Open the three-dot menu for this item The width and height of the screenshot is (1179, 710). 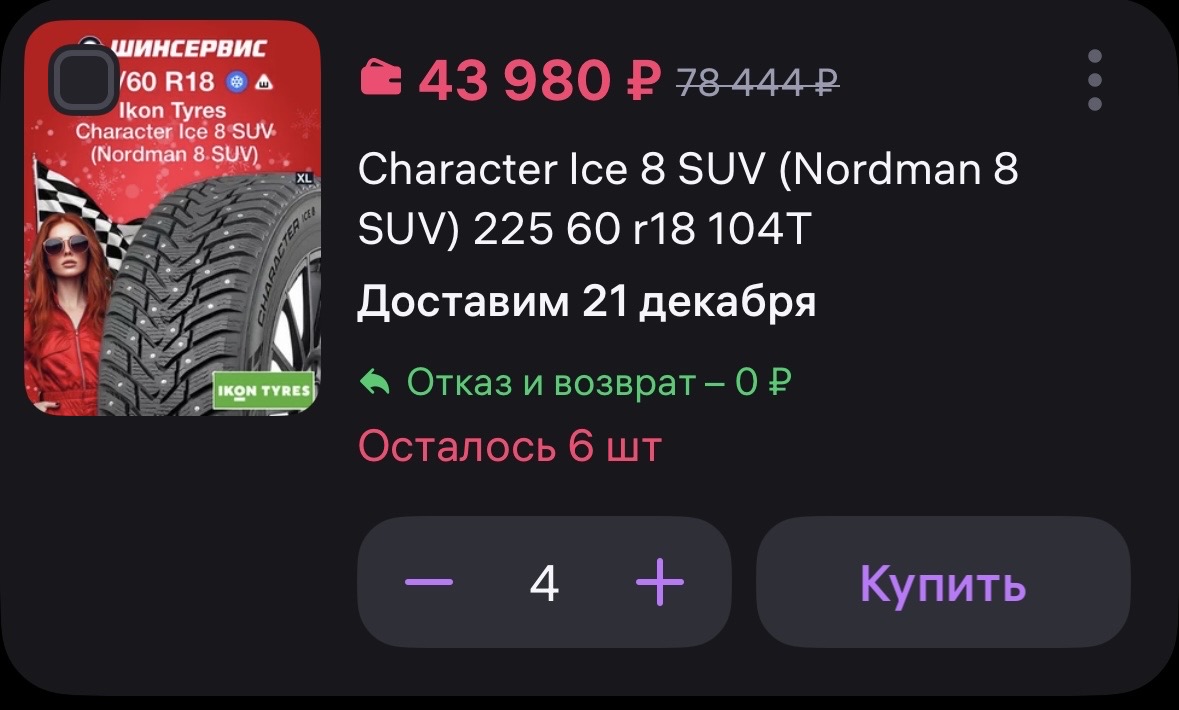(1095, 80)
